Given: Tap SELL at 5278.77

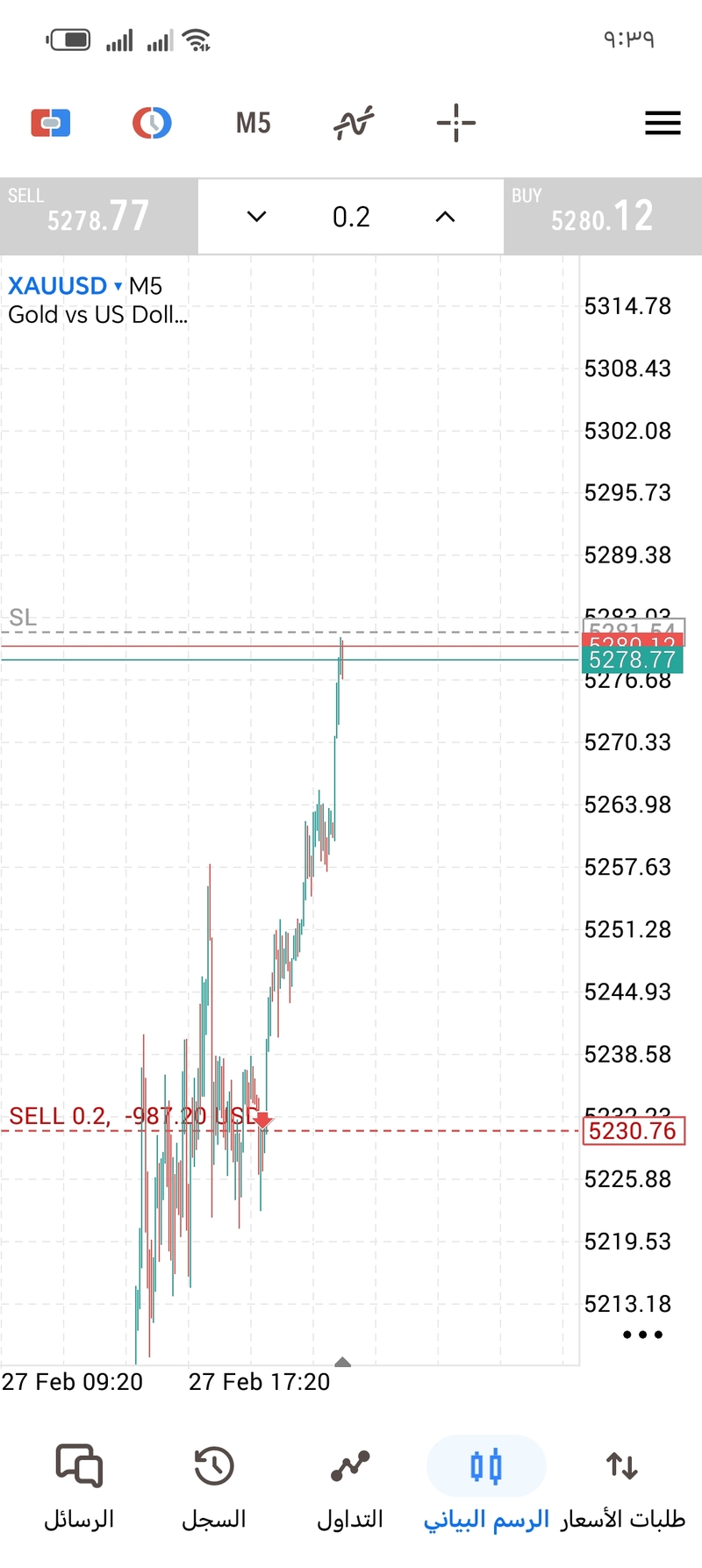Looking at the screenshot, I should coord(98,216).
